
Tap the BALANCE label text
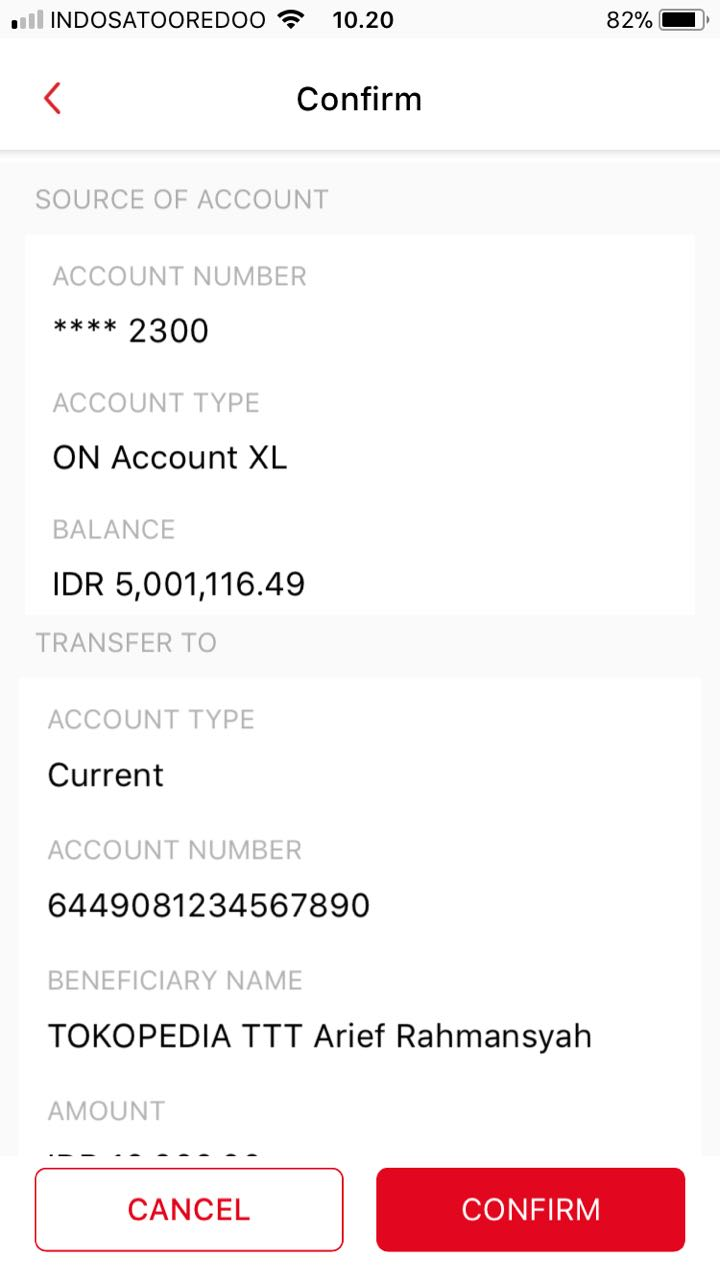click(x=113, y=529)
